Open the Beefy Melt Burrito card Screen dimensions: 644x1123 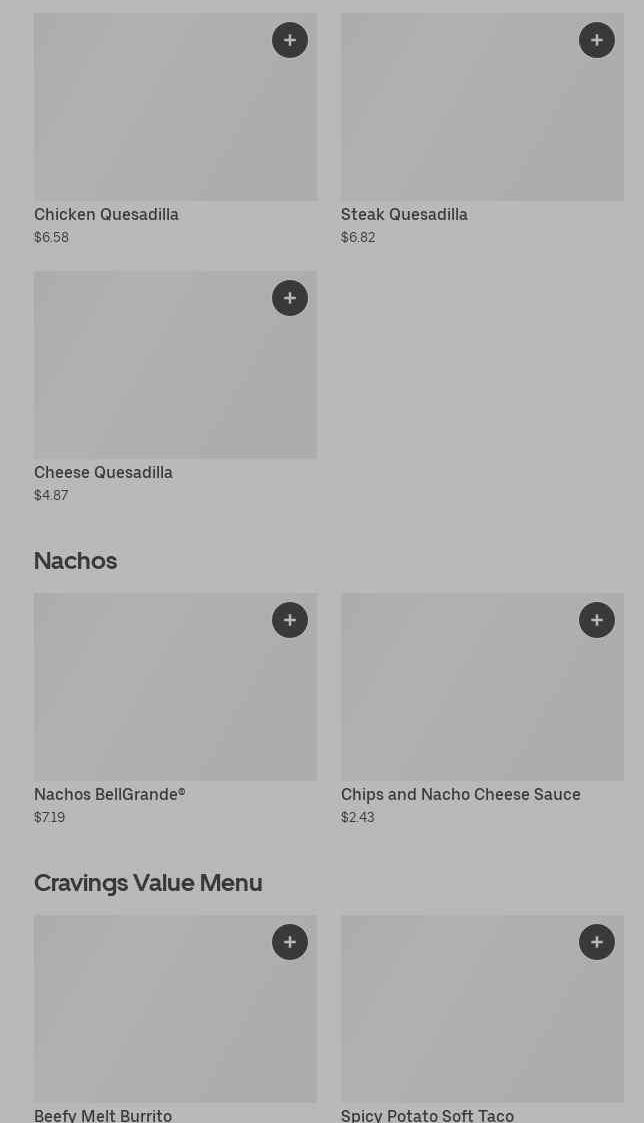(x=176, y=1018)
